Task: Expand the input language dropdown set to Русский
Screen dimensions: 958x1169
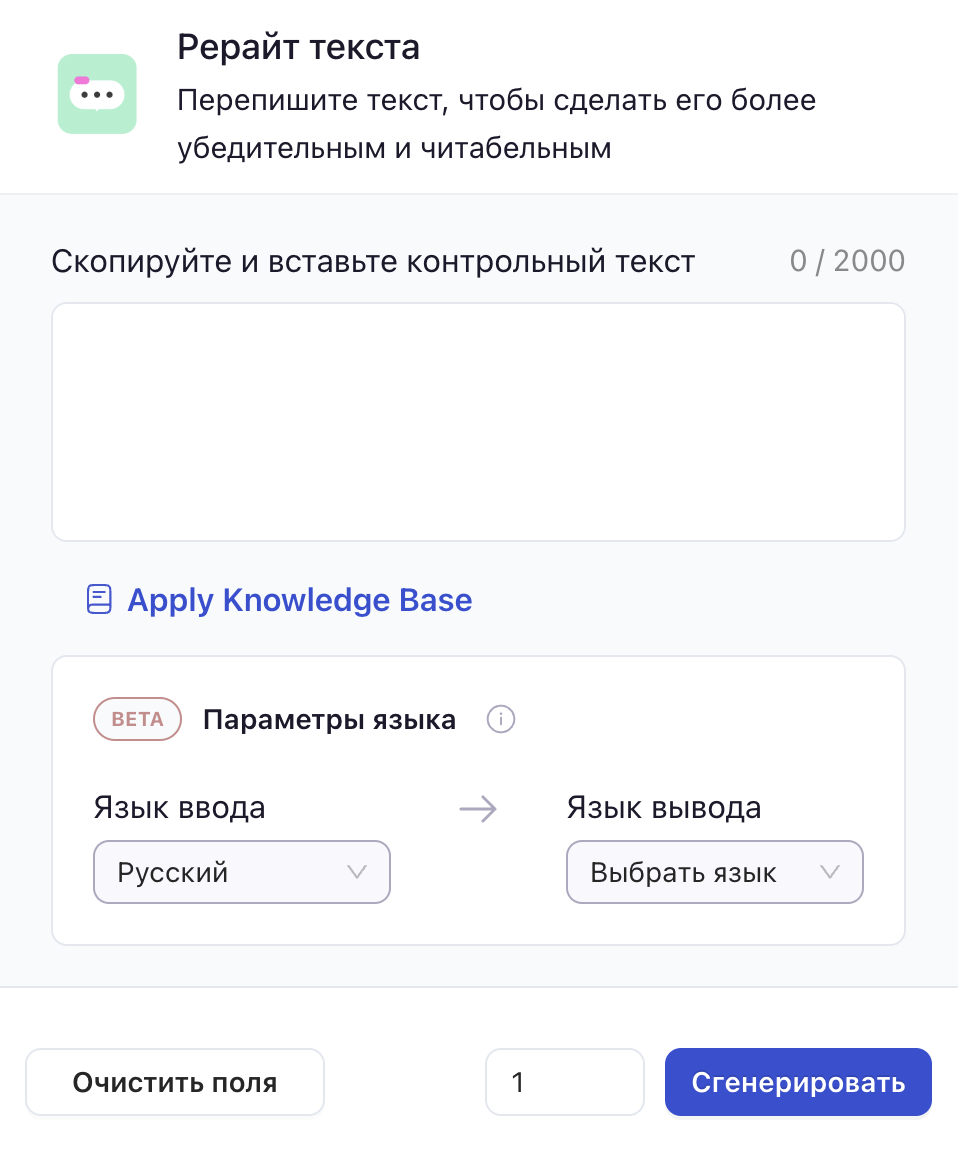Action: [241, 872]
